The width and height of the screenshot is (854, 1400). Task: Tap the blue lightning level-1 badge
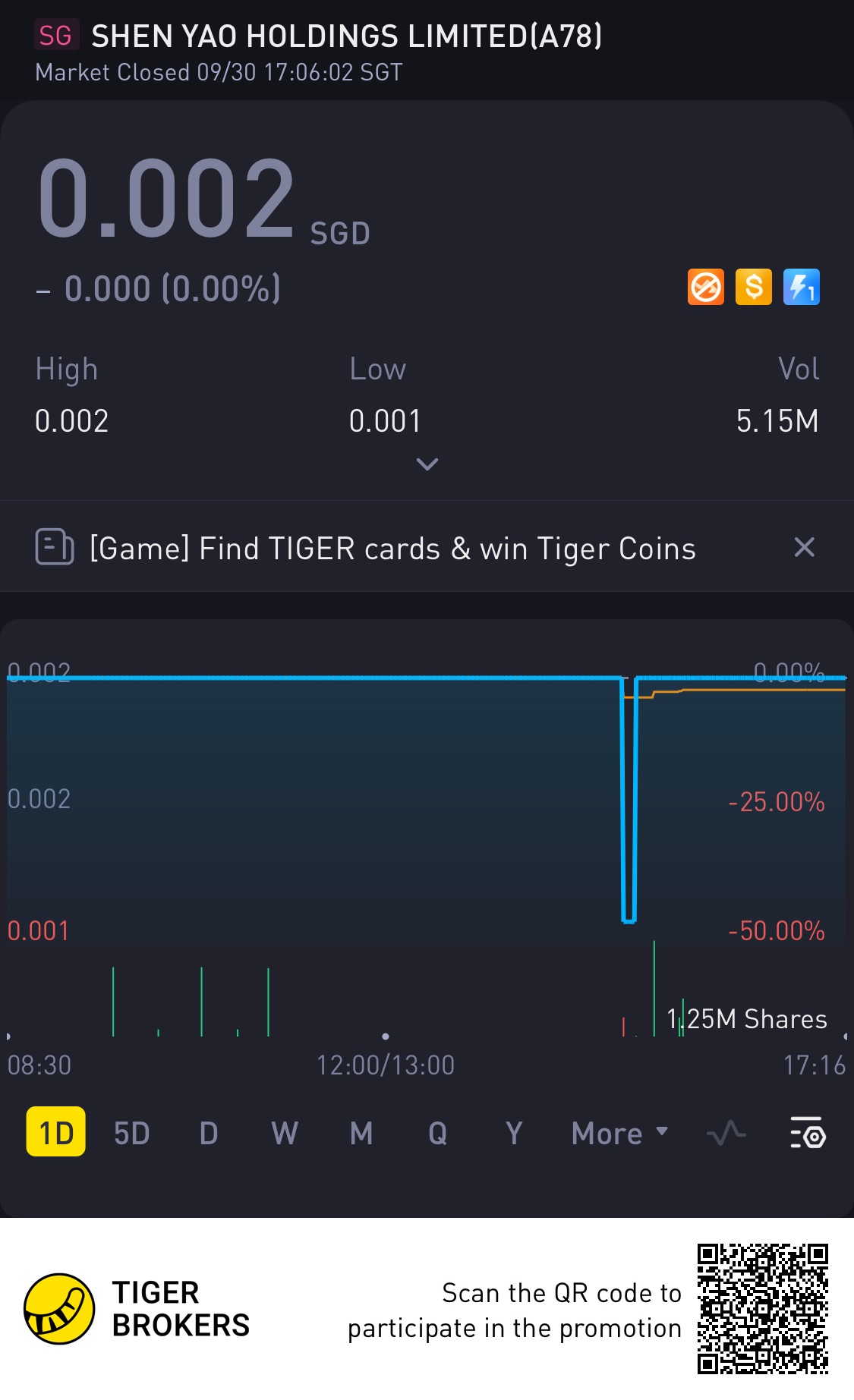tap(802, 287)
